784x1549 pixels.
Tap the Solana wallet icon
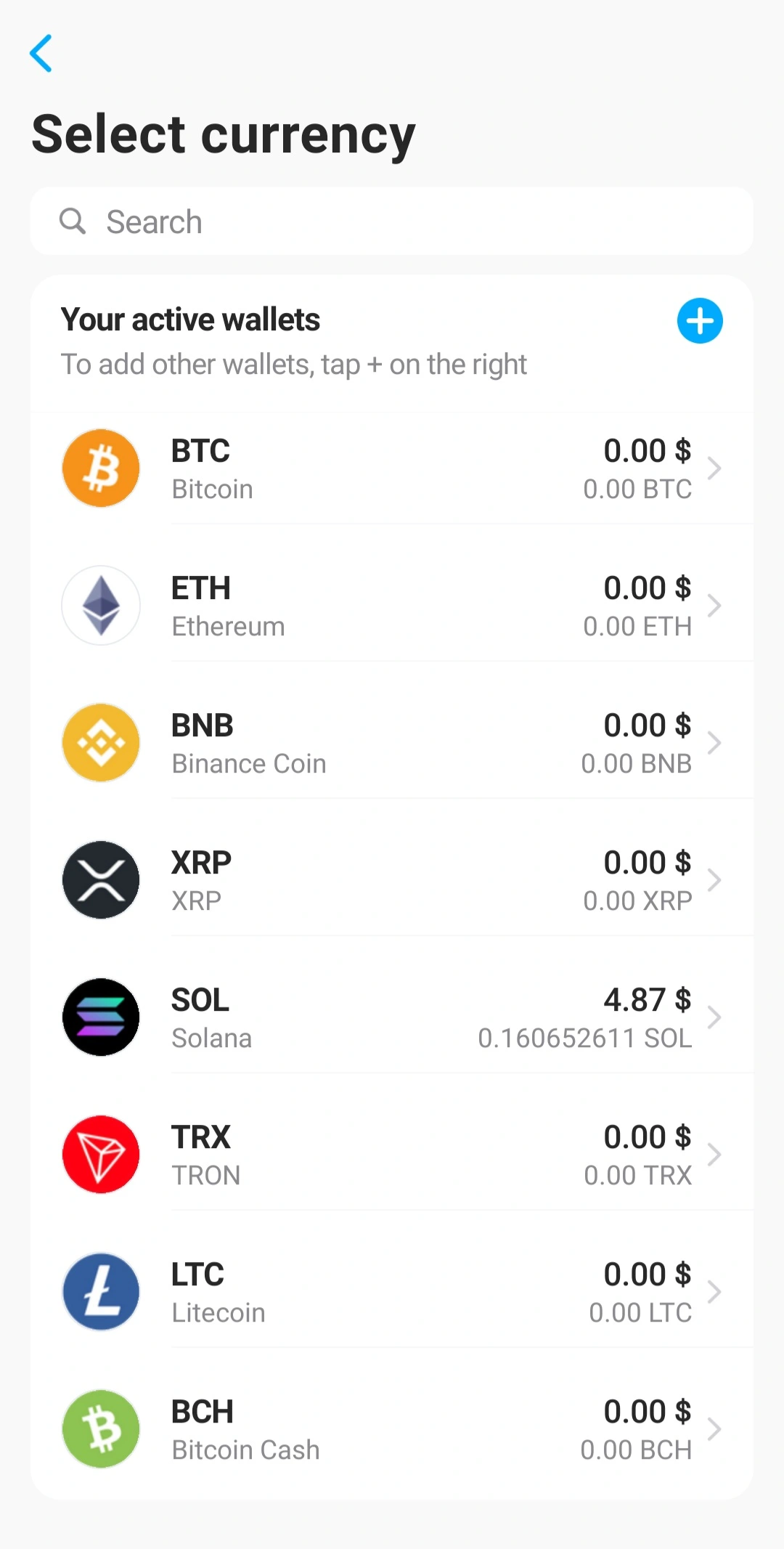pos(100,1017)
